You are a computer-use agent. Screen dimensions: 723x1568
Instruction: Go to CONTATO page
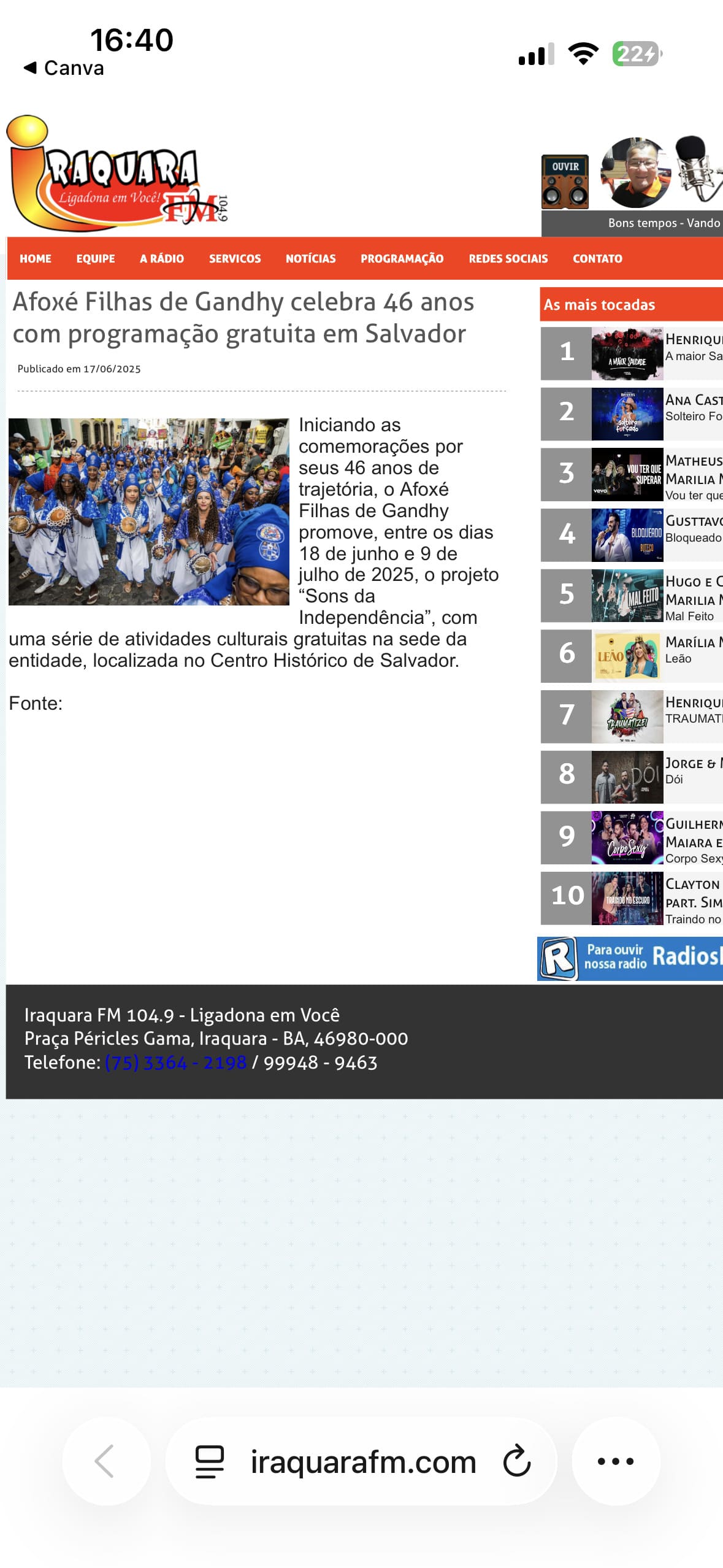click(x=597, y=259)
